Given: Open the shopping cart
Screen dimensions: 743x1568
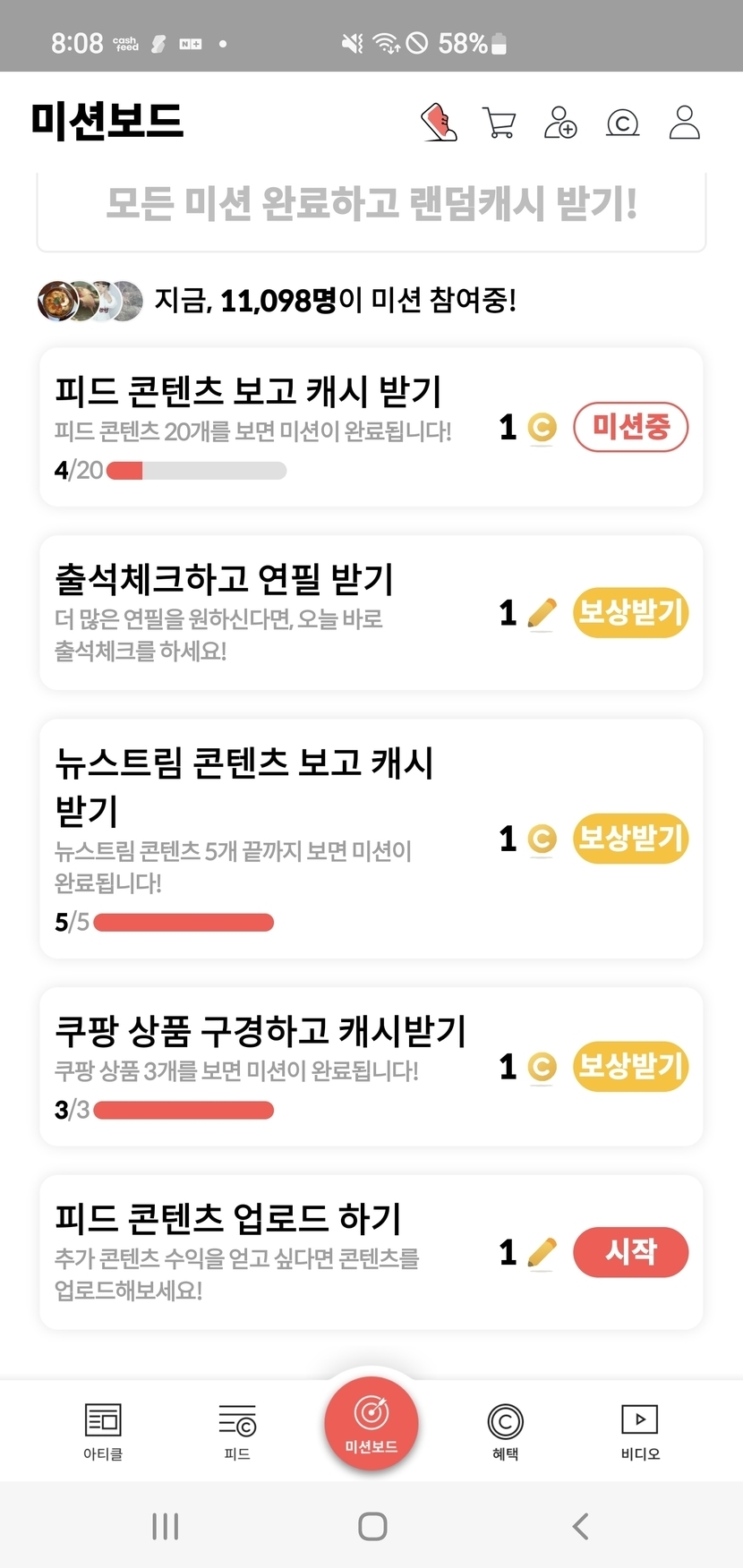Looking at the screenshot, I should click(x=500, y=123).
